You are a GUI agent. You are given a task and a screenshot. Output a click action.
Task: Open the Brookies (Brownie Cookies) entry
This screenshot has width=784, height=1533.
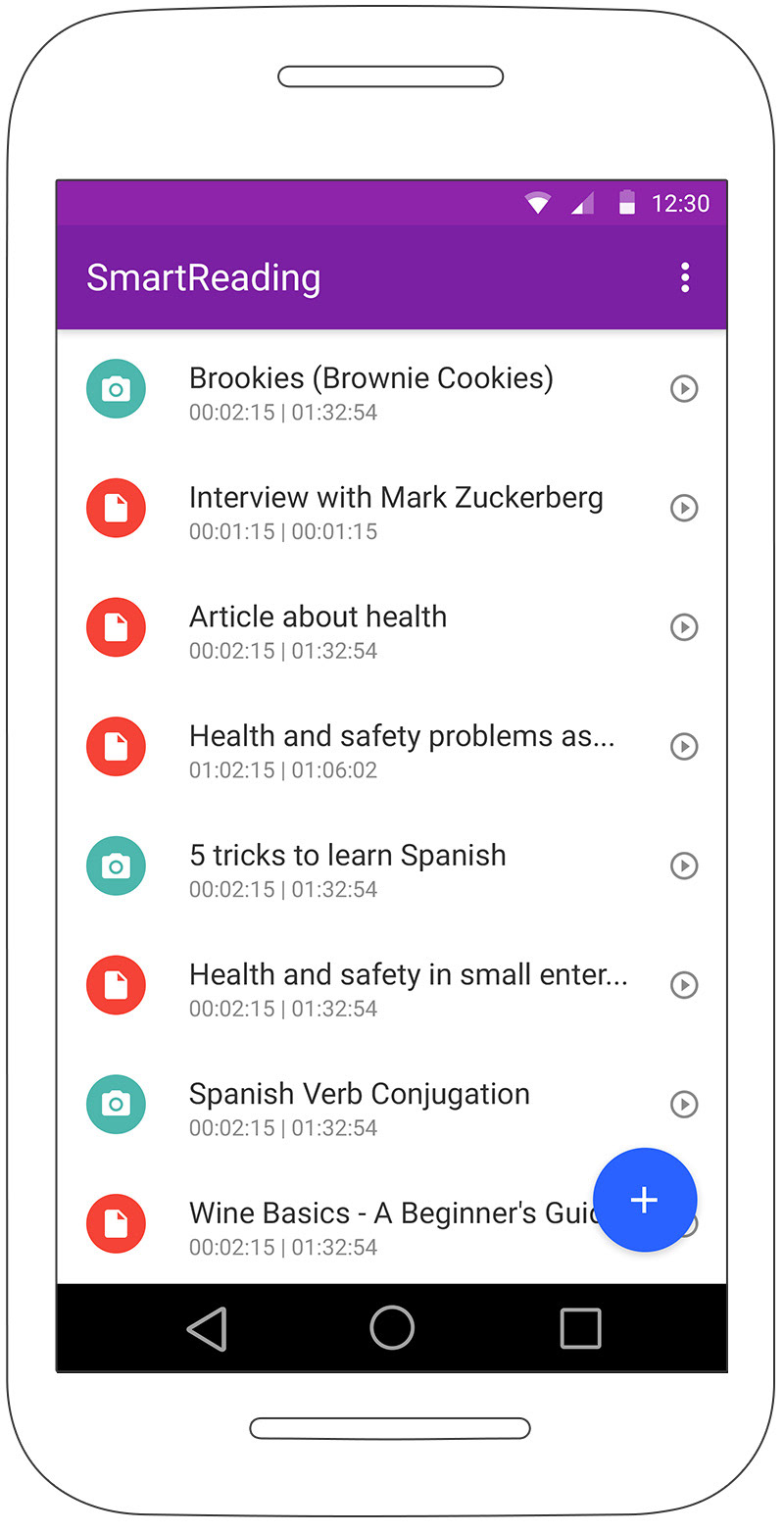pos(392,389)
